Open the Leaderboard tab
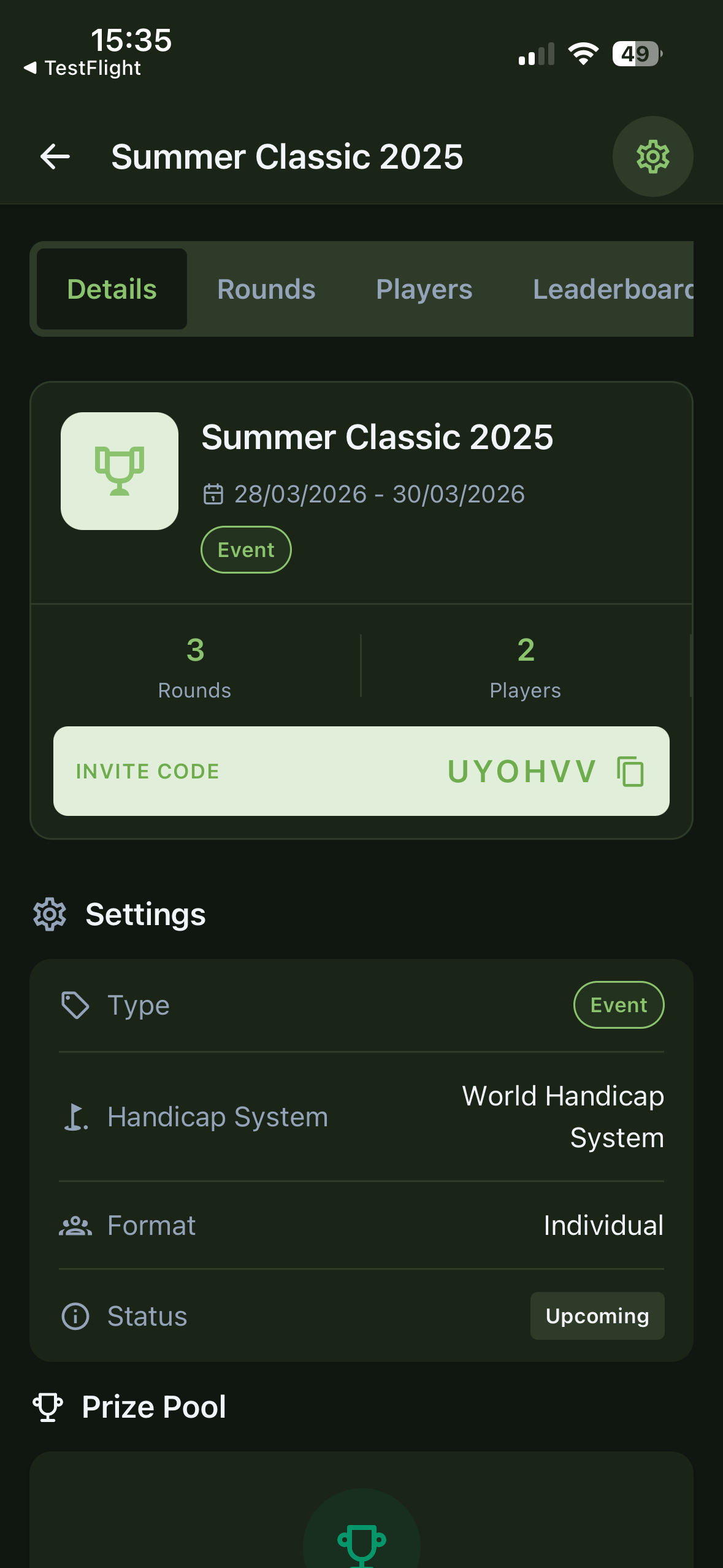 pos(613,289)
